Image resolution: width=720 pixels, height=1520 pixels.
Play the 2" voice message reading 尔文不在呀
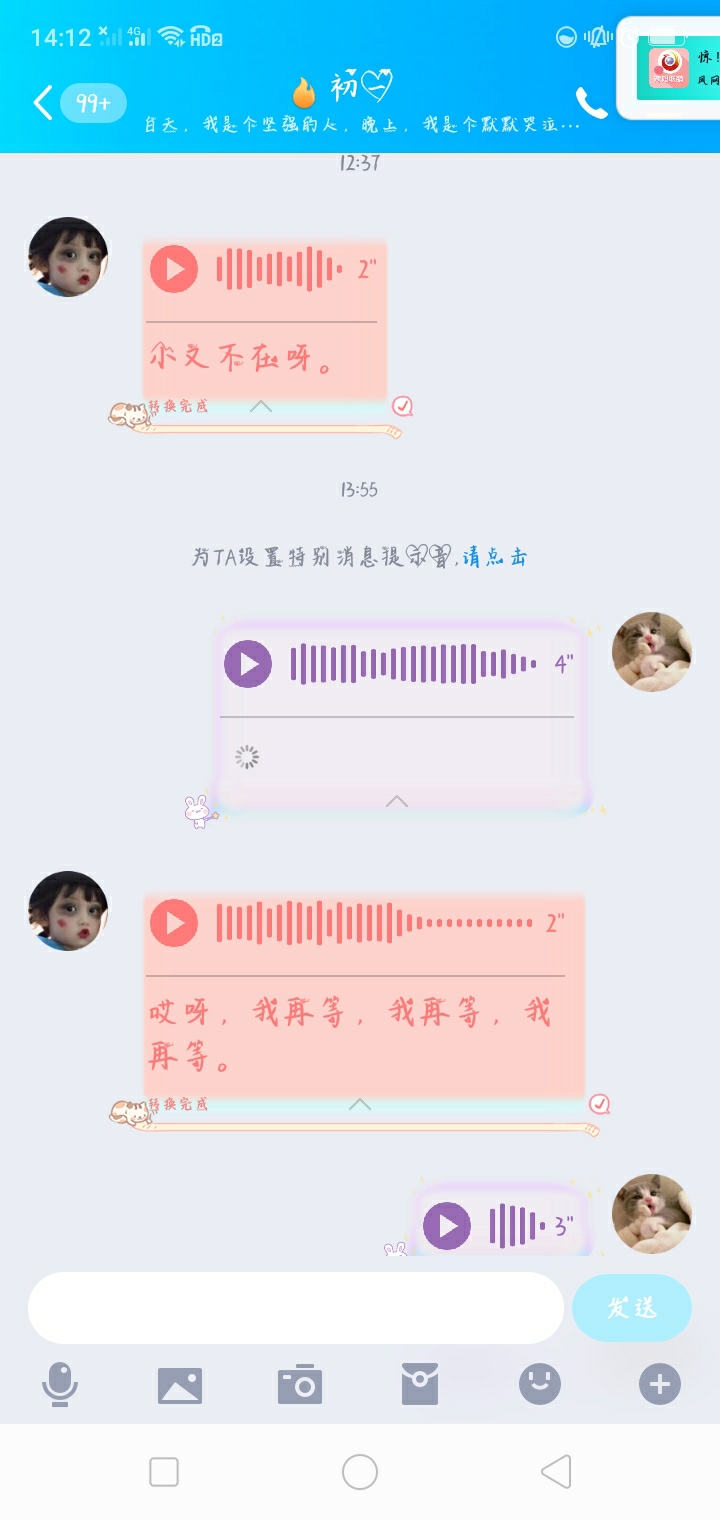pyautogui.click(x=174, y=269)
